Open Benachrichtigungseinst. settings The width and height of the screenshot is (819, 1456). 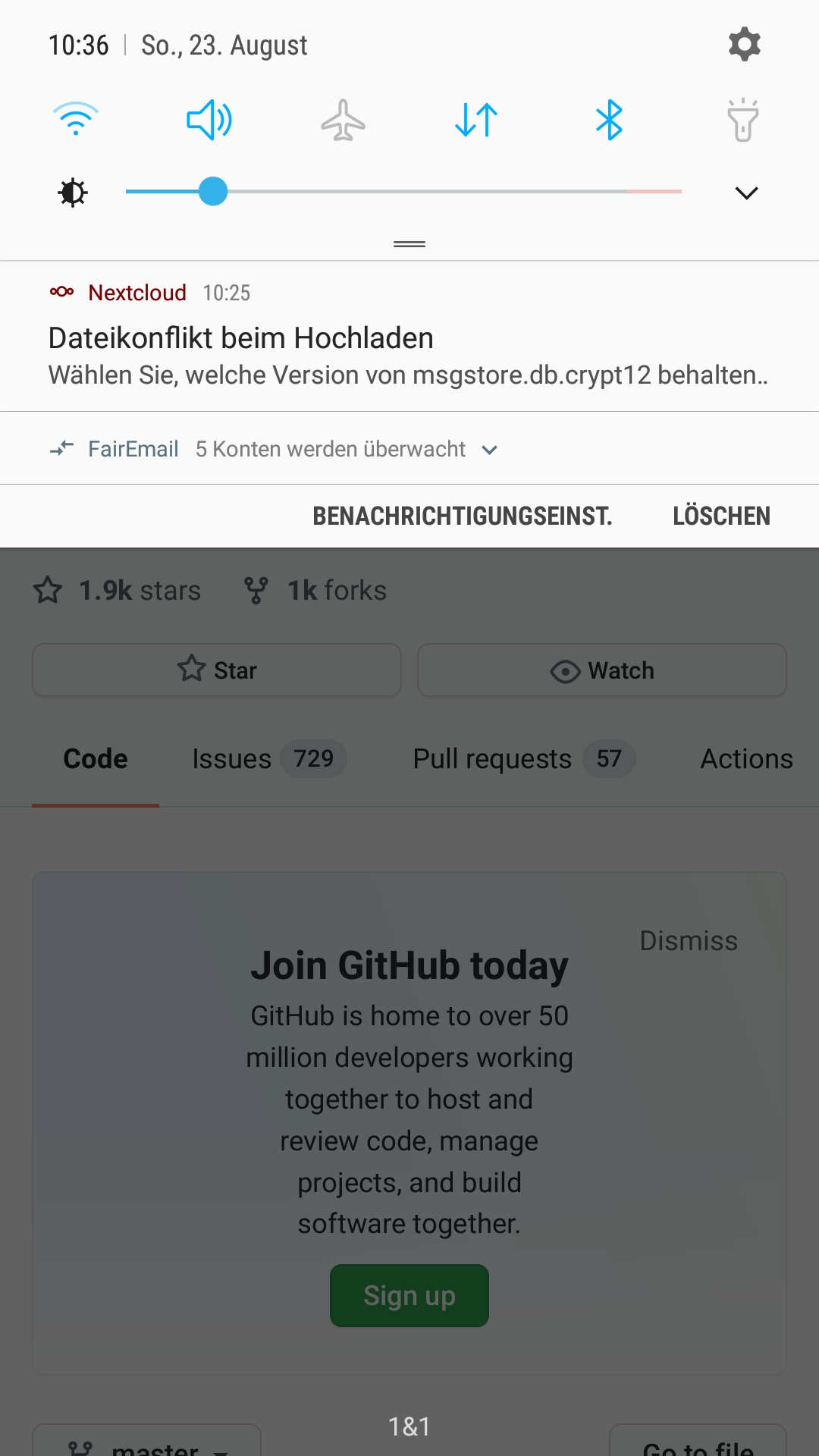point(463,516)
